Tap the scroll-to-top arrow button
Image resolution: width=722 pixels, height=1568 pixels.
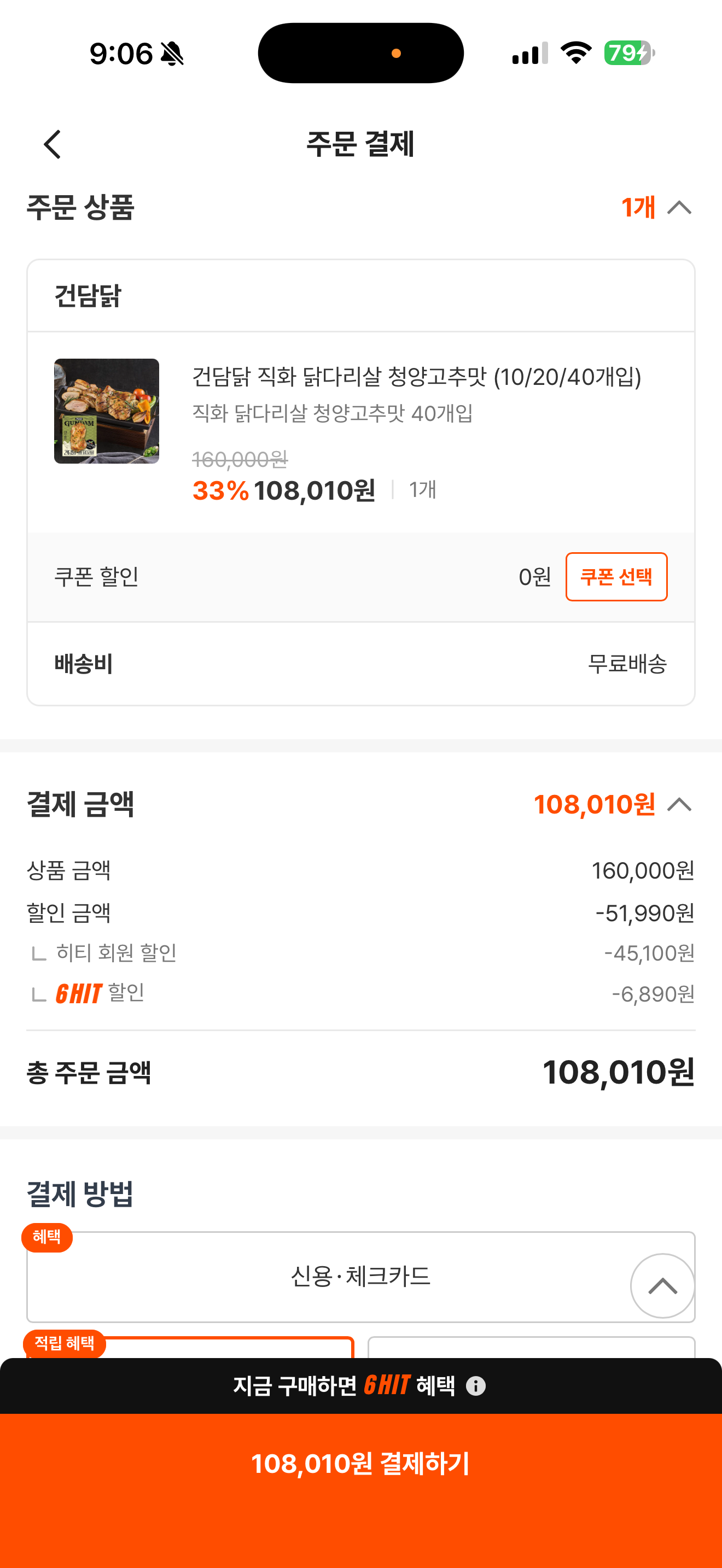click(662, 1285)
